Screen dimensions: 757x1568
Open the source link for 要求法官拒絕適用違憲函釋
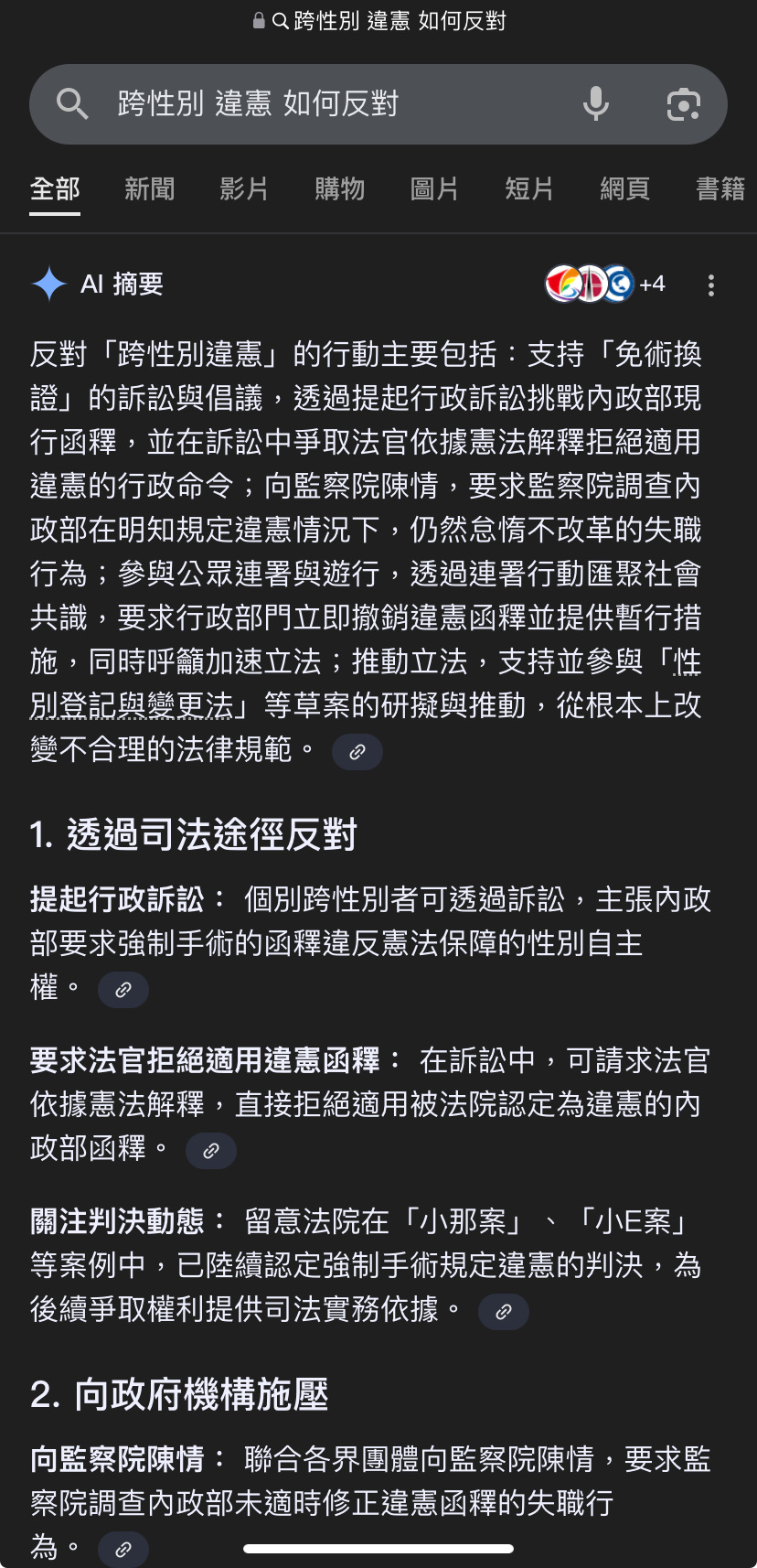tap(211, 1151)
